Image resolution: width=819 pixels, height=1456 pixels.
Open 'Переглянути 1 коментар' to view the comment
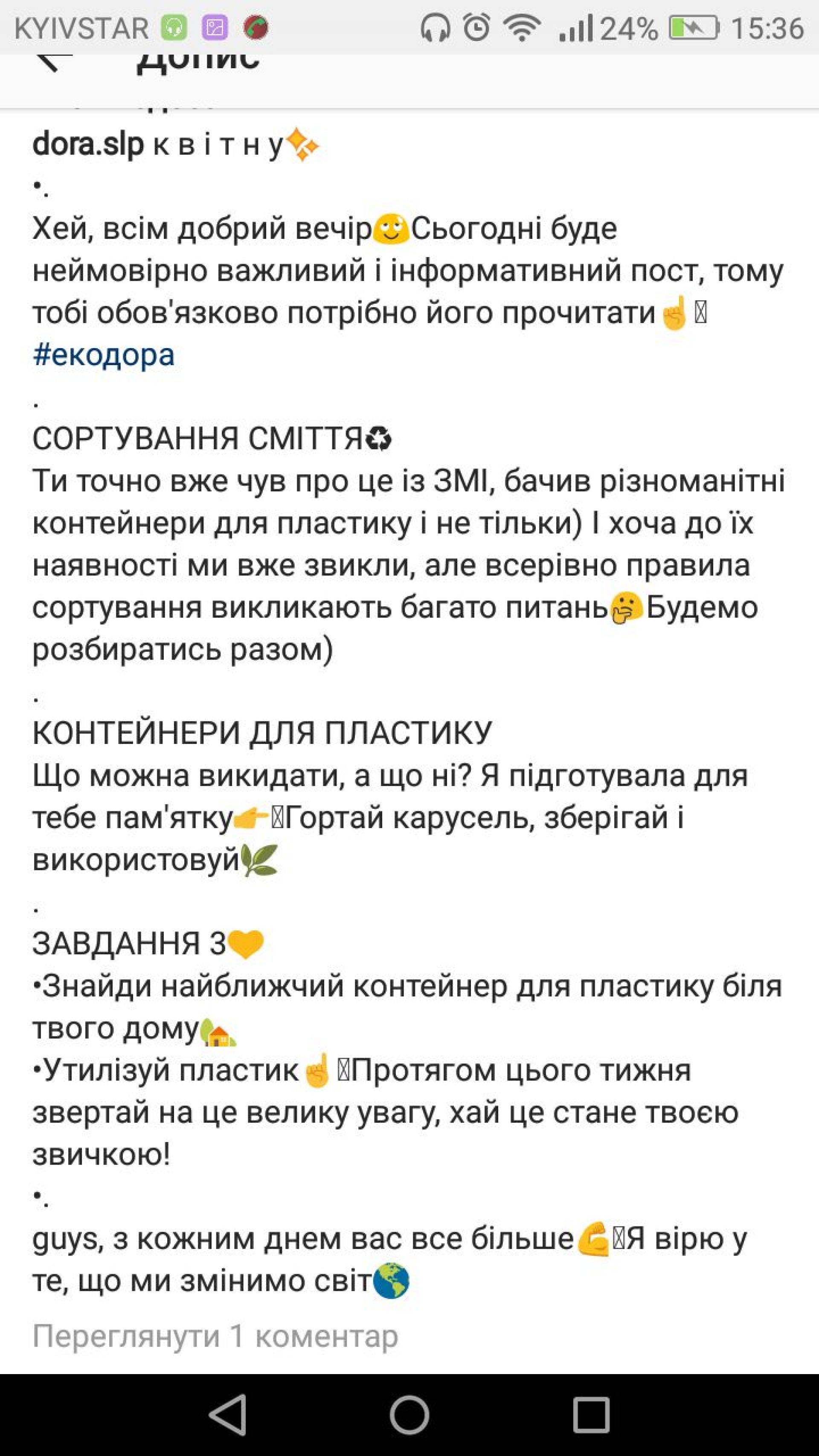tap(215, 1336)
